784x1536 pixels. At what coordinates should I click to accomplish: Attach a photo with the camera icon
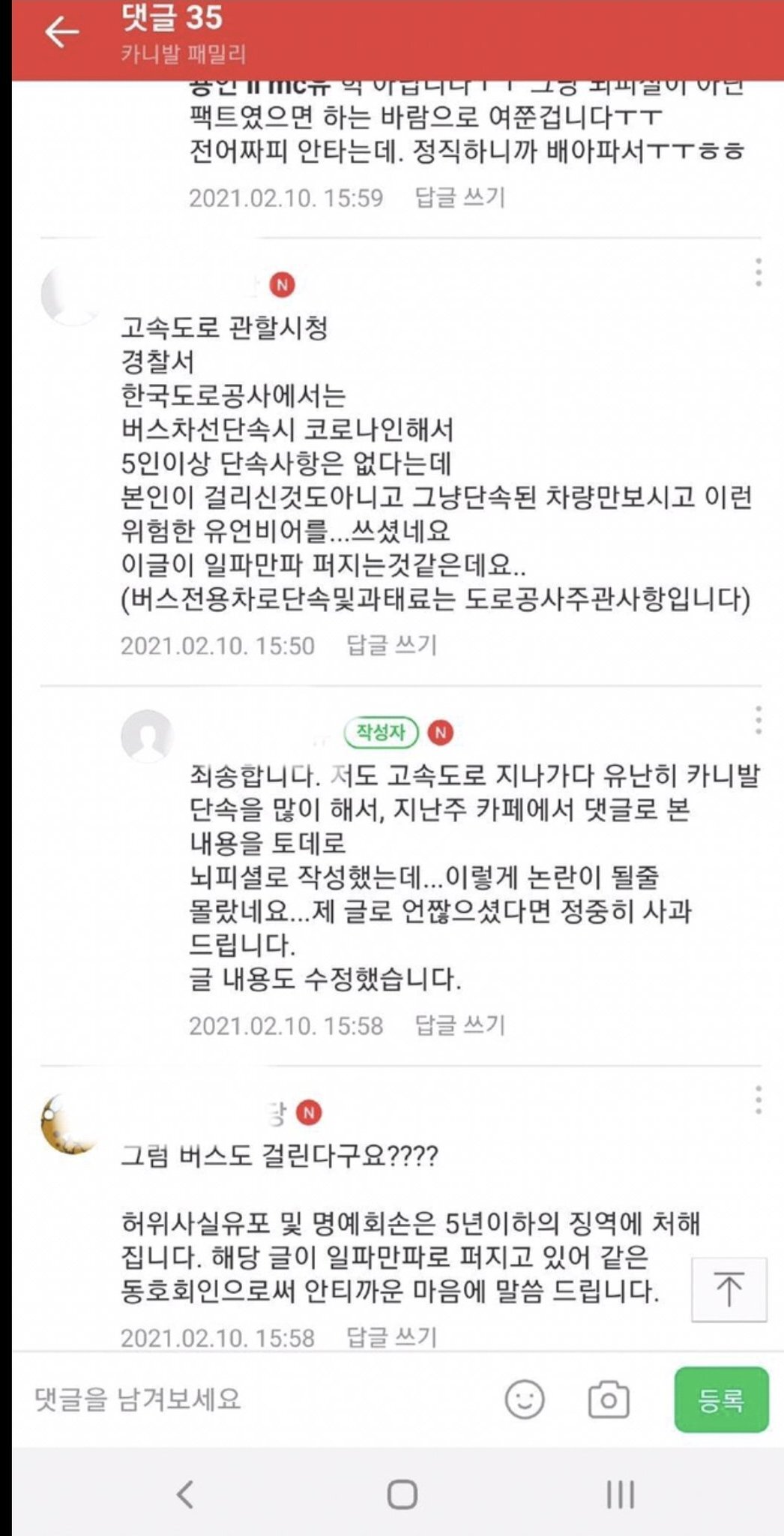pyautogui.click(x=608, y=1399)
